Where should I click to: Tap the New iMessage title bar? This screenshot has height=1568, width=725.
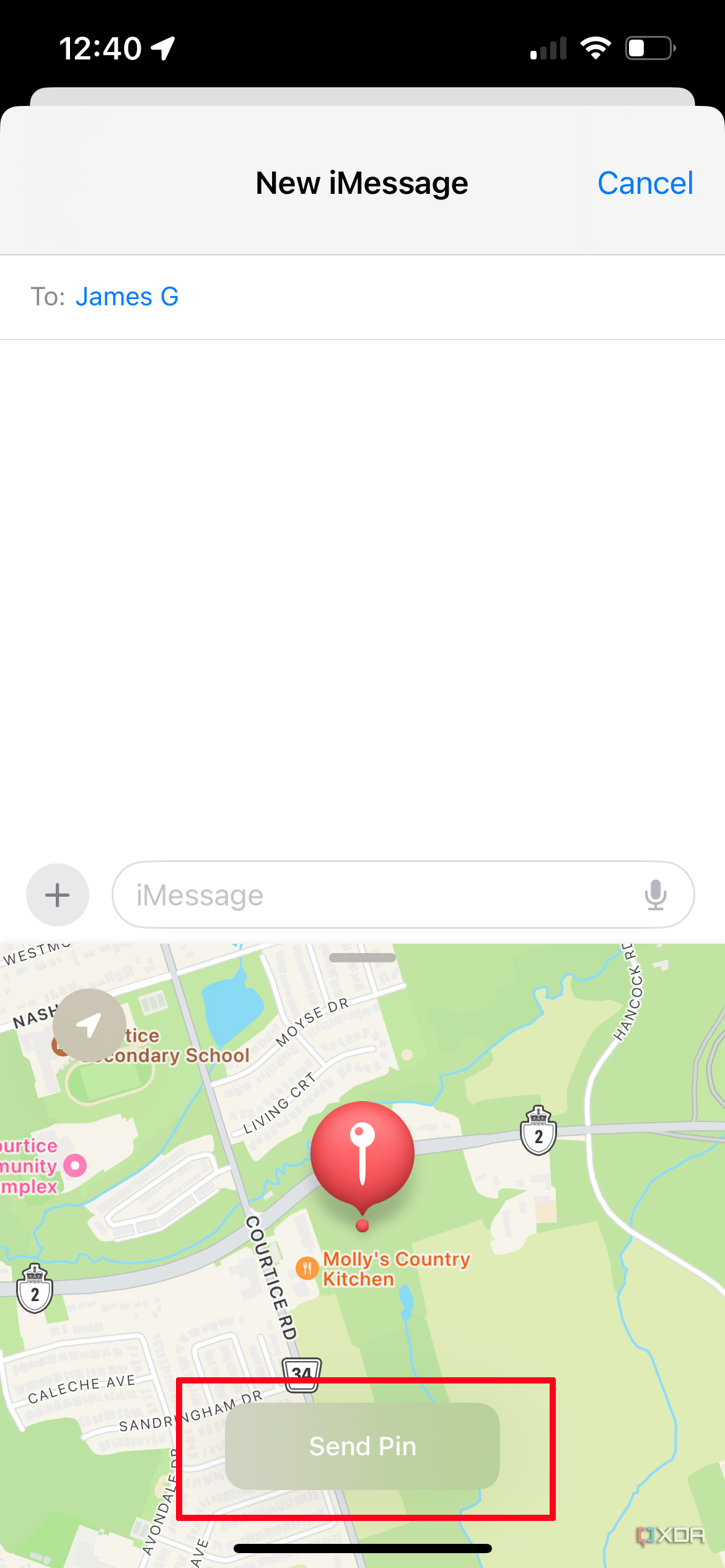pyautogui.click(x=362, y=183)
